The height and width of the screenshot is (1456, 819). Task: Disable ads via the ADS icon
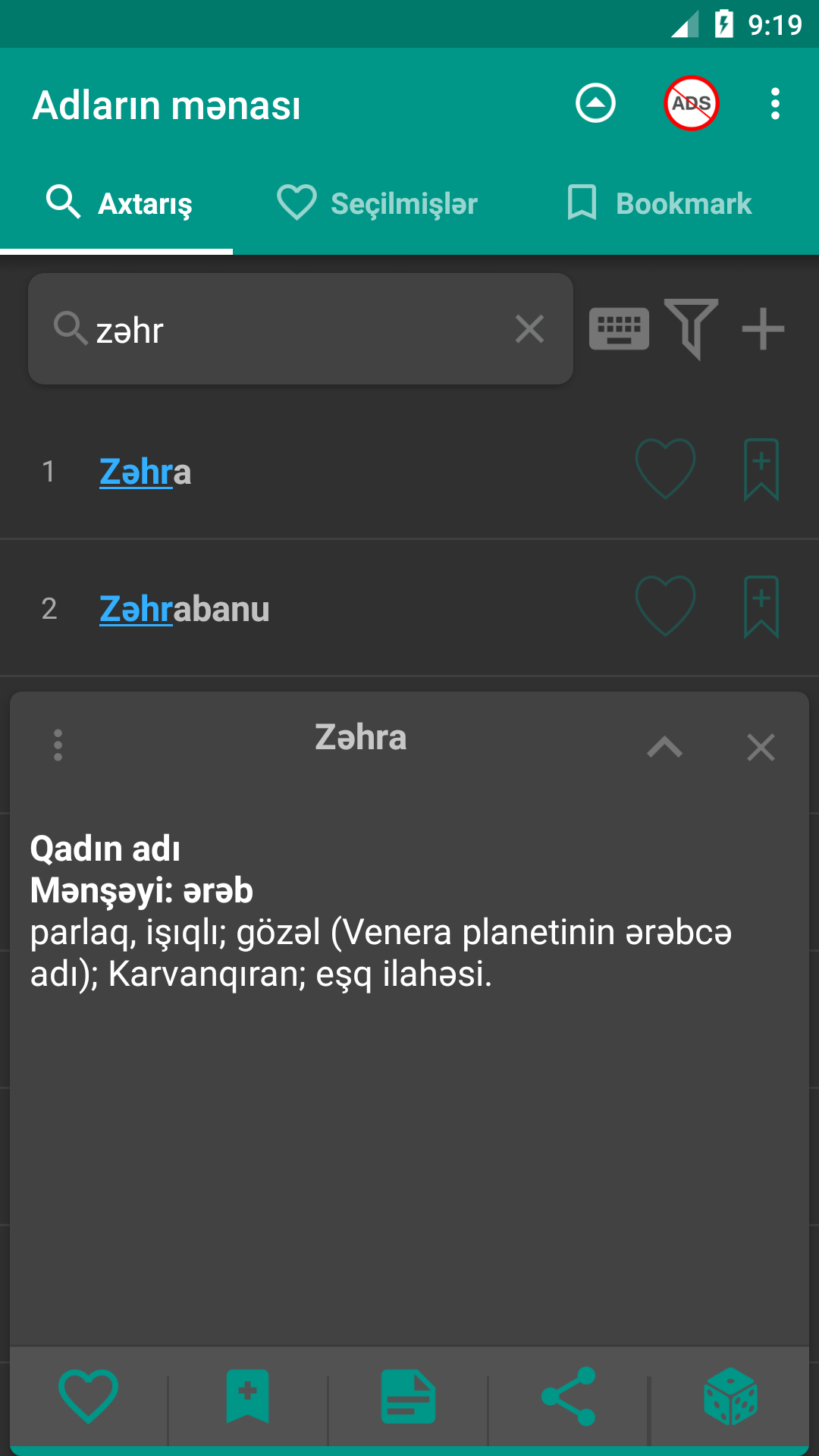690,104
